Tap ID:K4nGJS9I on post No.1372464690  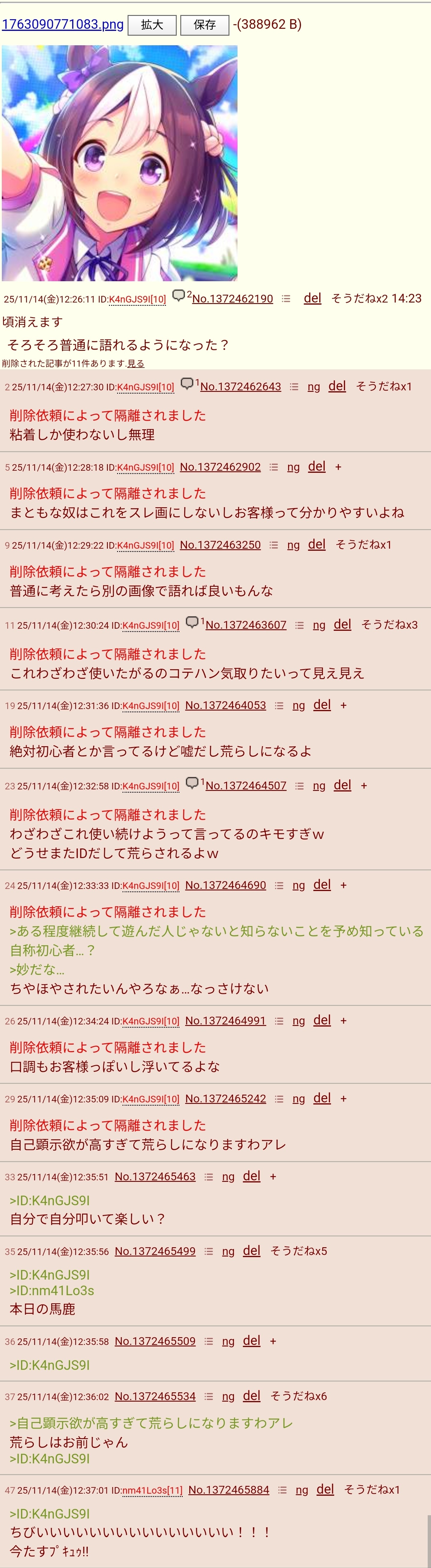tap(151, 886)
